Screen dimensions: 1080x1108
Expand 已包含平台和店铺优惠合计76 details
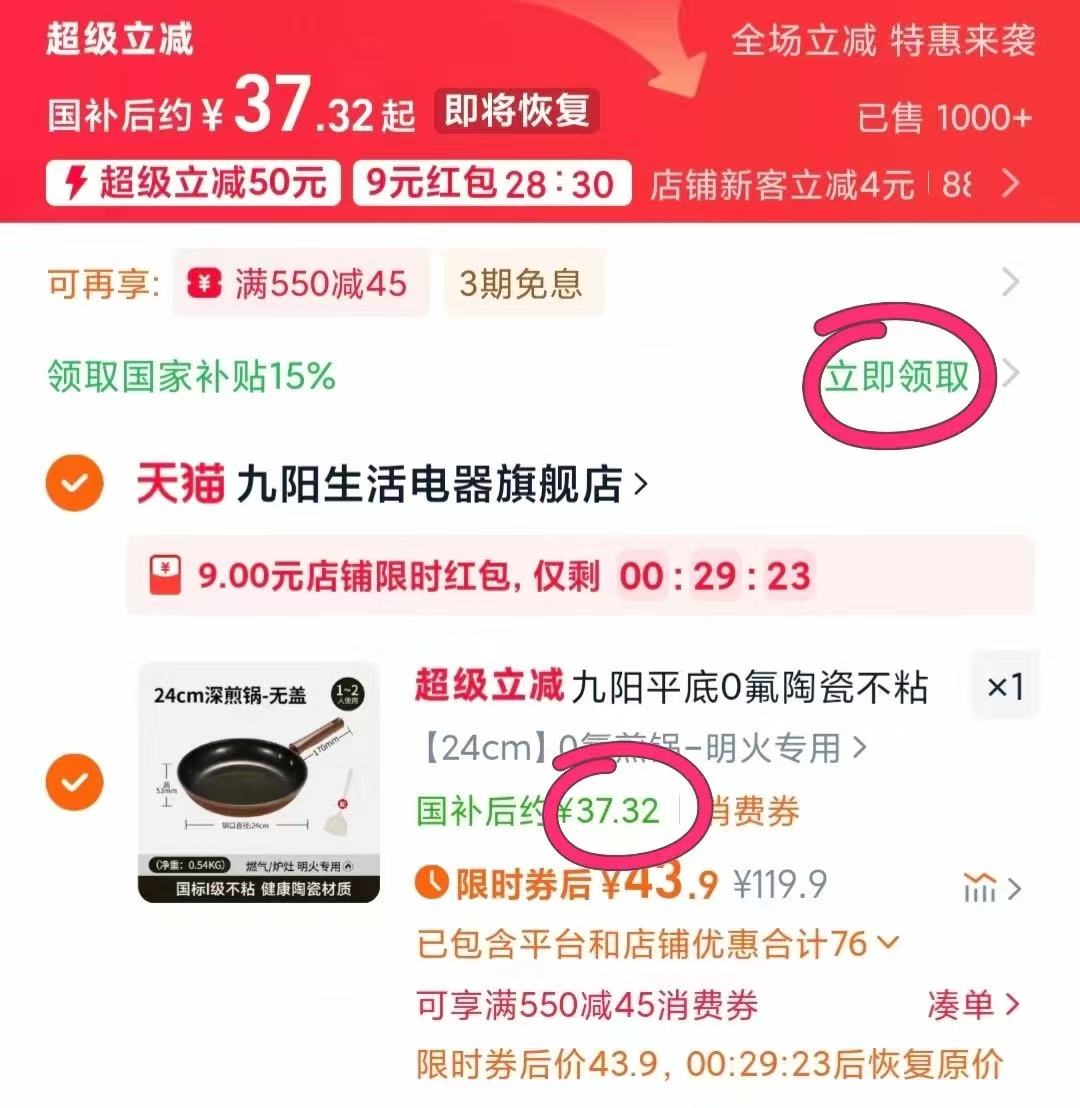(890, 942)
